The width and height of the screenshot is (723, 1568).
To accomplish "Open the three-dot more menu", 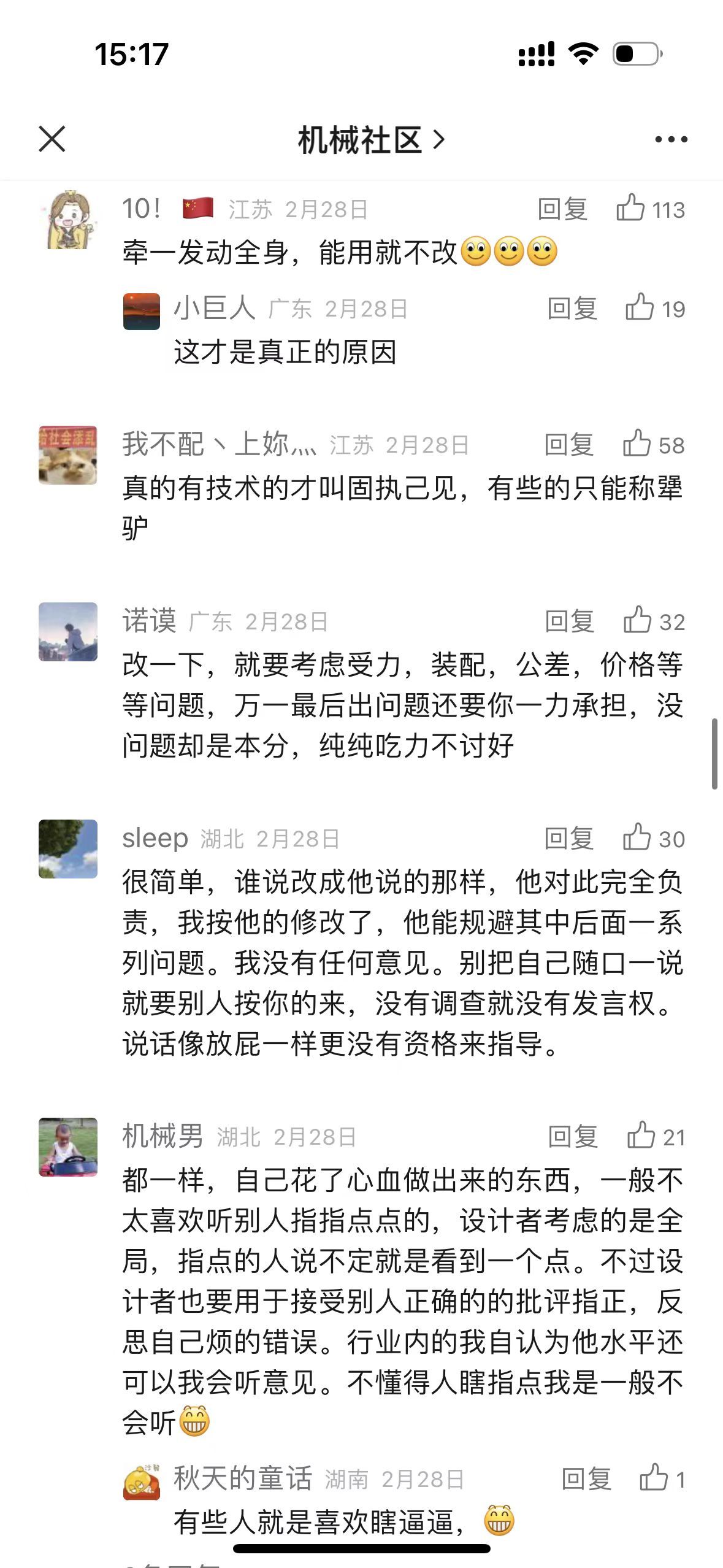I will click(671, 140).
